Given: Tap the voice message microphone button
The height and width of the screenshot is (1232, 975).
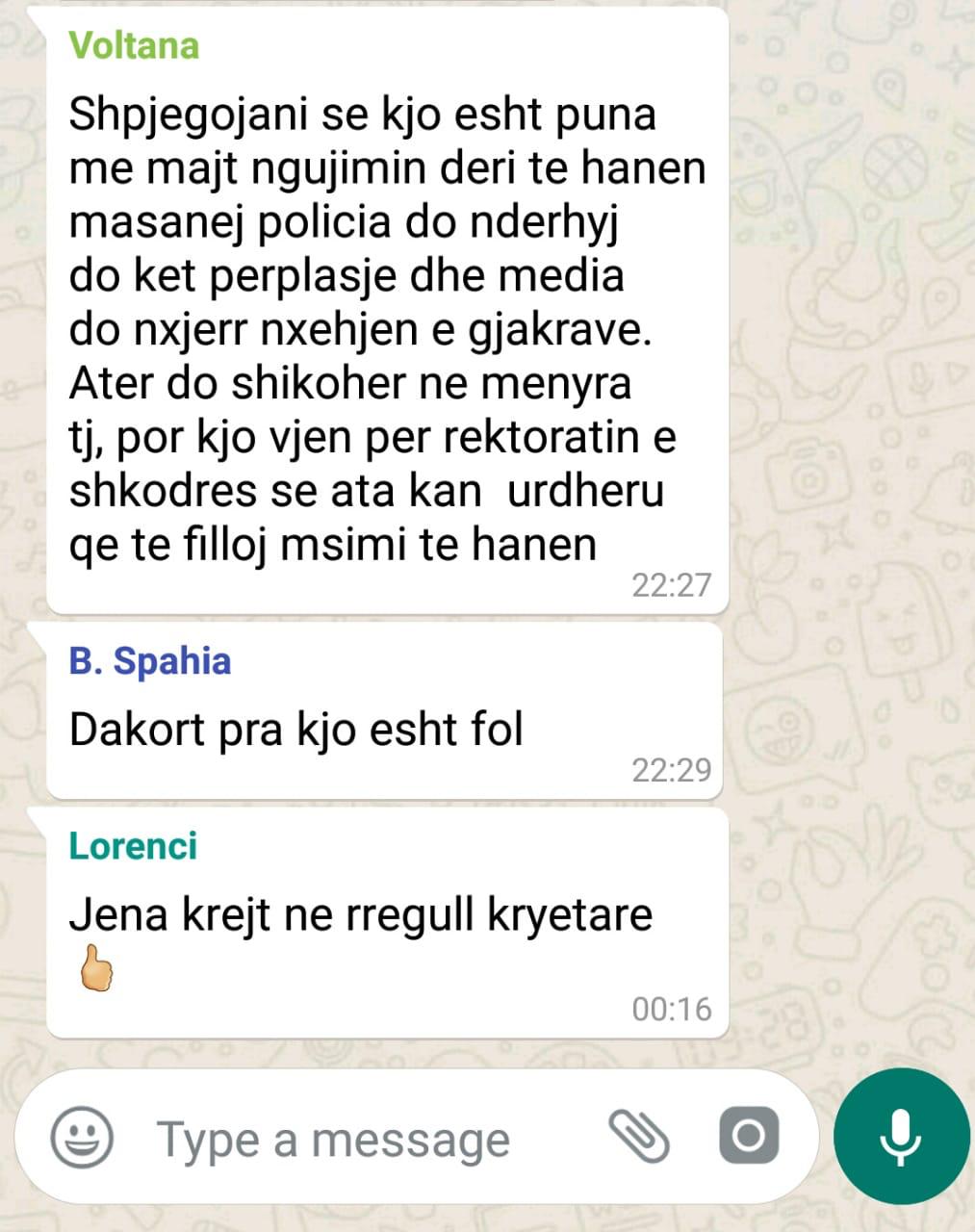Looking at the screenshot, I should coord(901,1136).
